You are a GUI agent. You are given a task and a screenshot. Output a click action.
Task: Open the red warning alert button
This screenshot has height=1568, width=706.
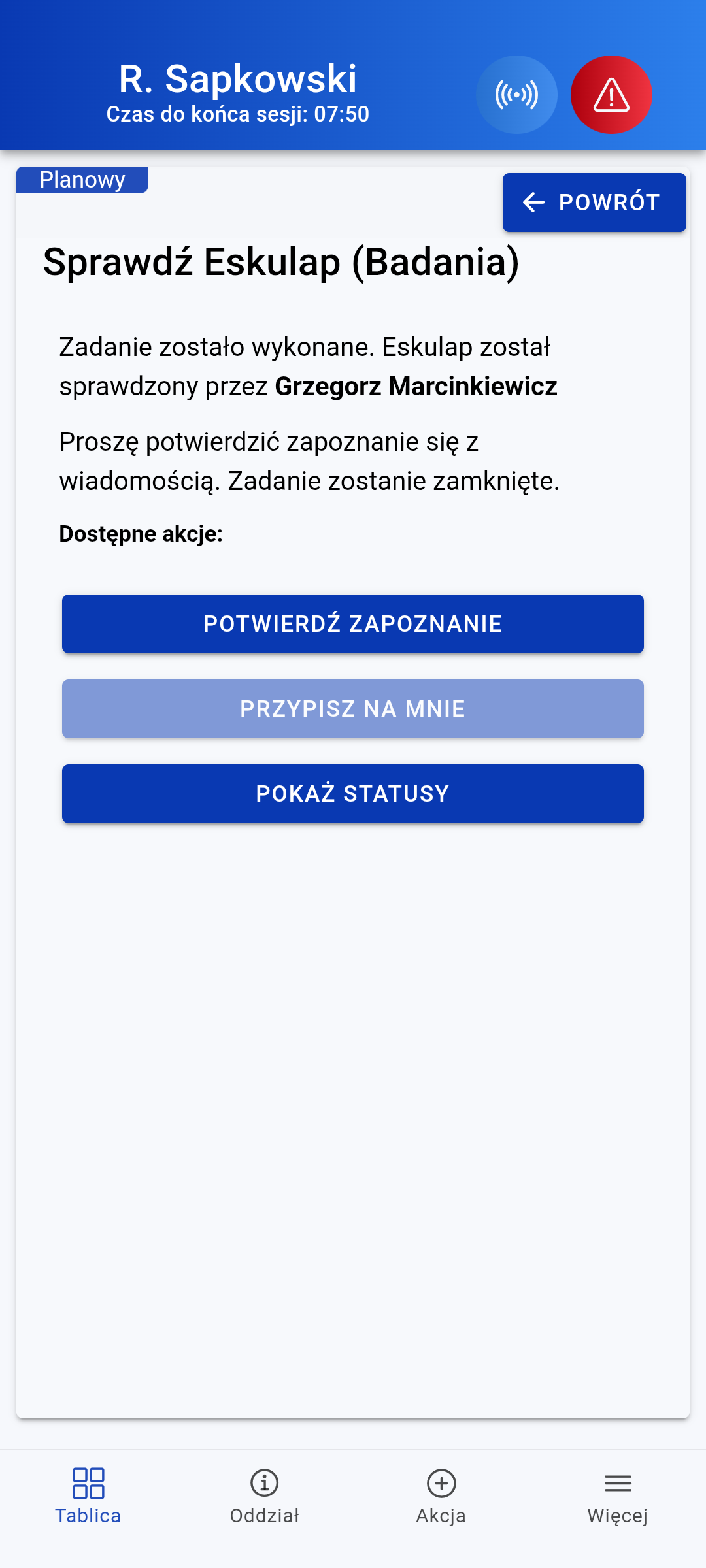(611, 95)
